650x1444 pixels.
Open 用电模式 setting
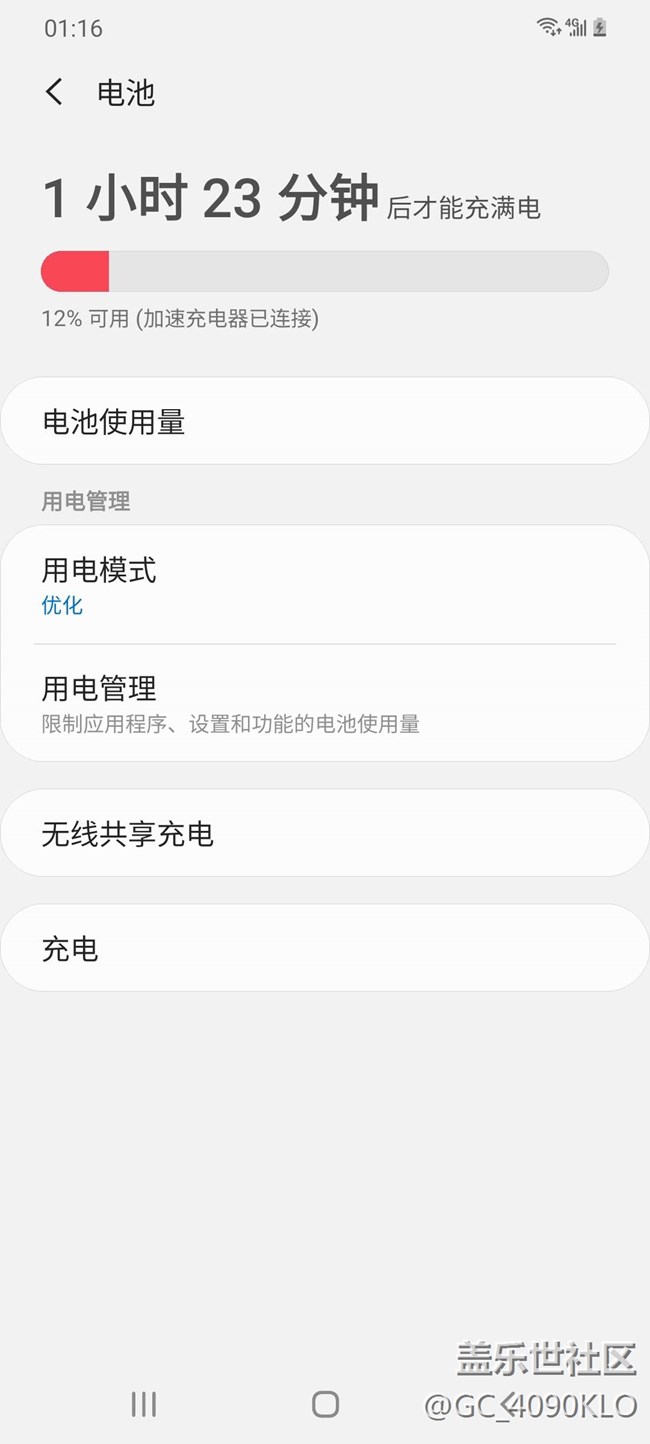[x=324, y=585]
